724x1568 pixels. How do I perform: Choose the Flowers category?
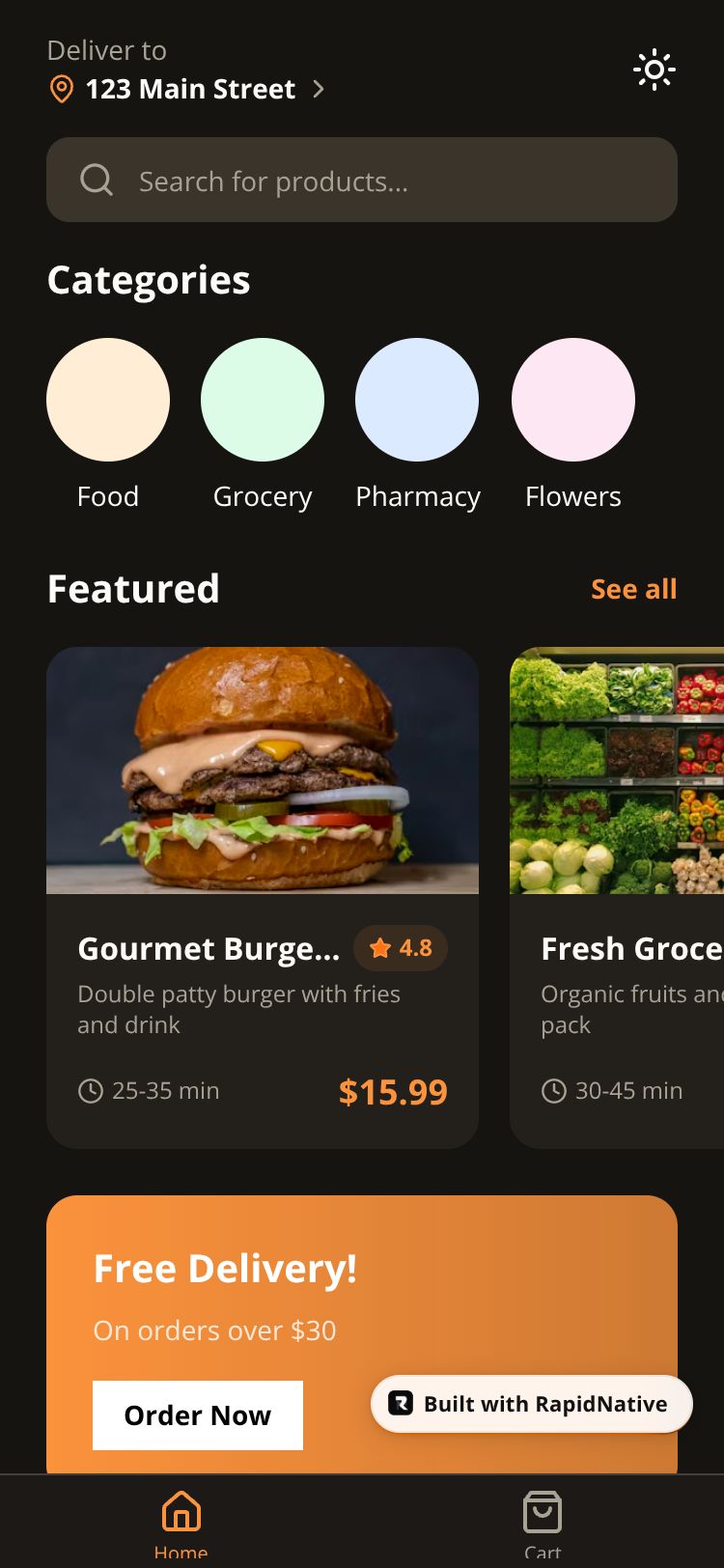(x=573, y=400)
